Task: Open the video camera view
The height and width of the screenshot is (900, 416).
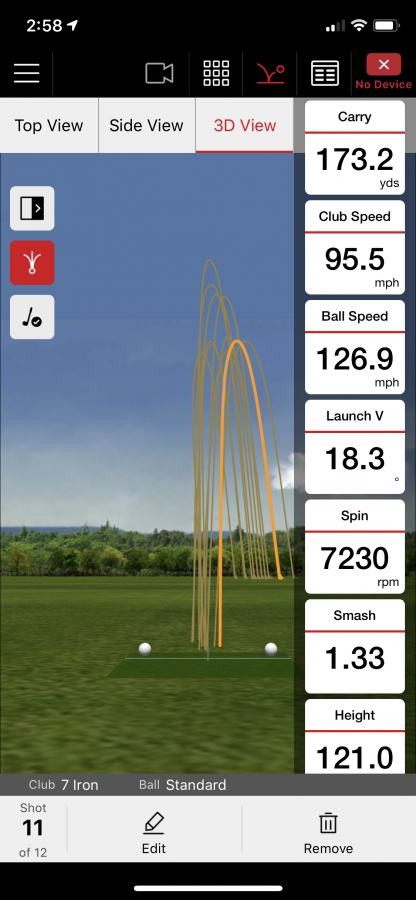Action: (159, 73)
